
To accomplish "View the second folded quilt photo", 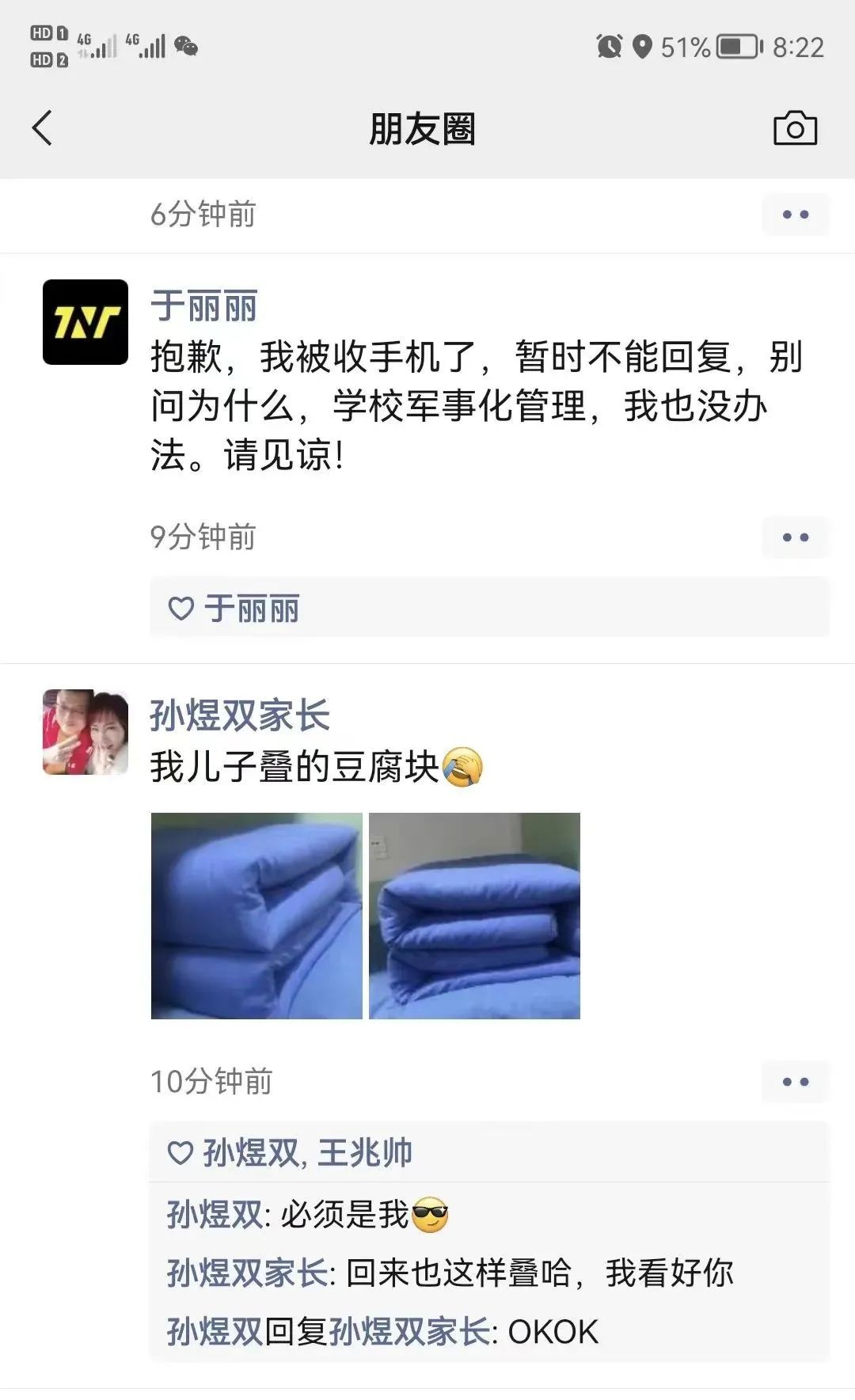I will click(x=474, y=916).
